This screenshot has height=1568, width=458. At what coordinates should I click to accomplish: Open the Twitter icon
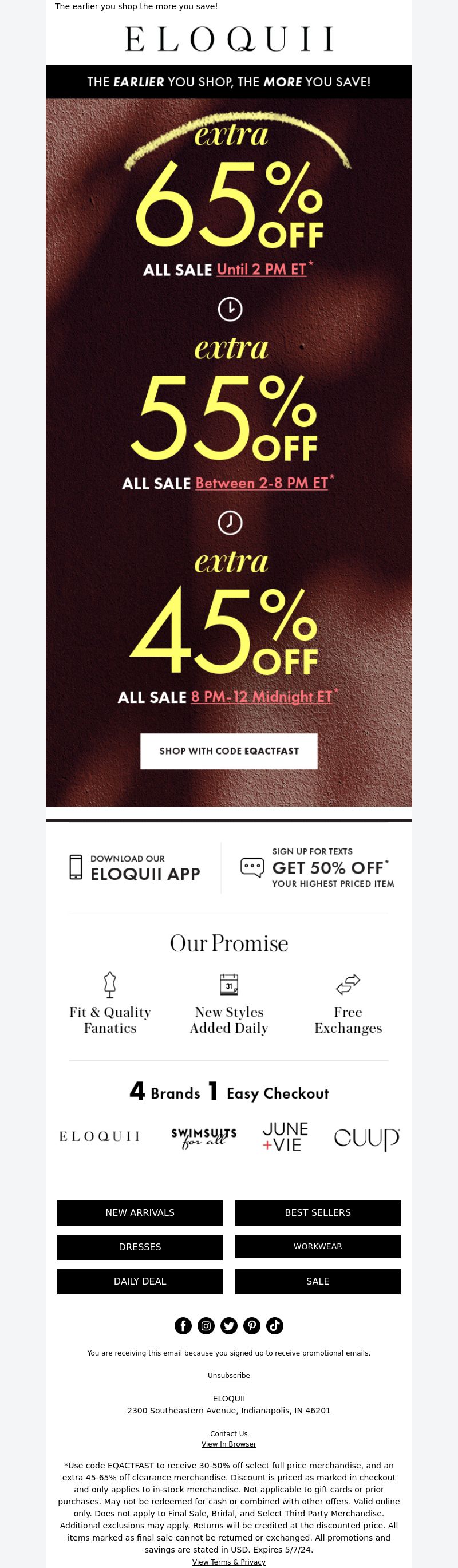[229, 1325]
